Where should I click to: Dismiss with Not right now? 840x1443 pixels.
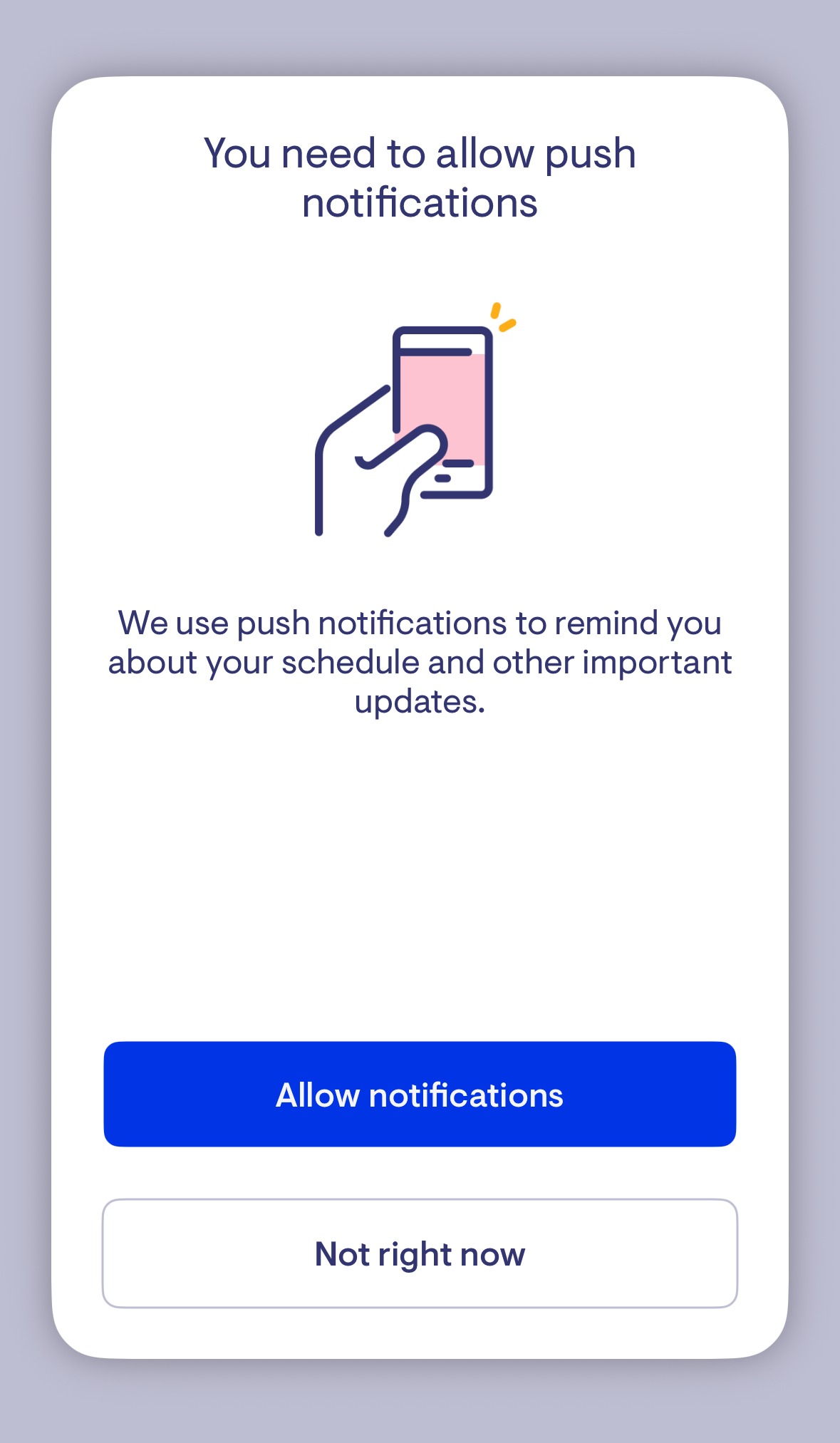420,1253
